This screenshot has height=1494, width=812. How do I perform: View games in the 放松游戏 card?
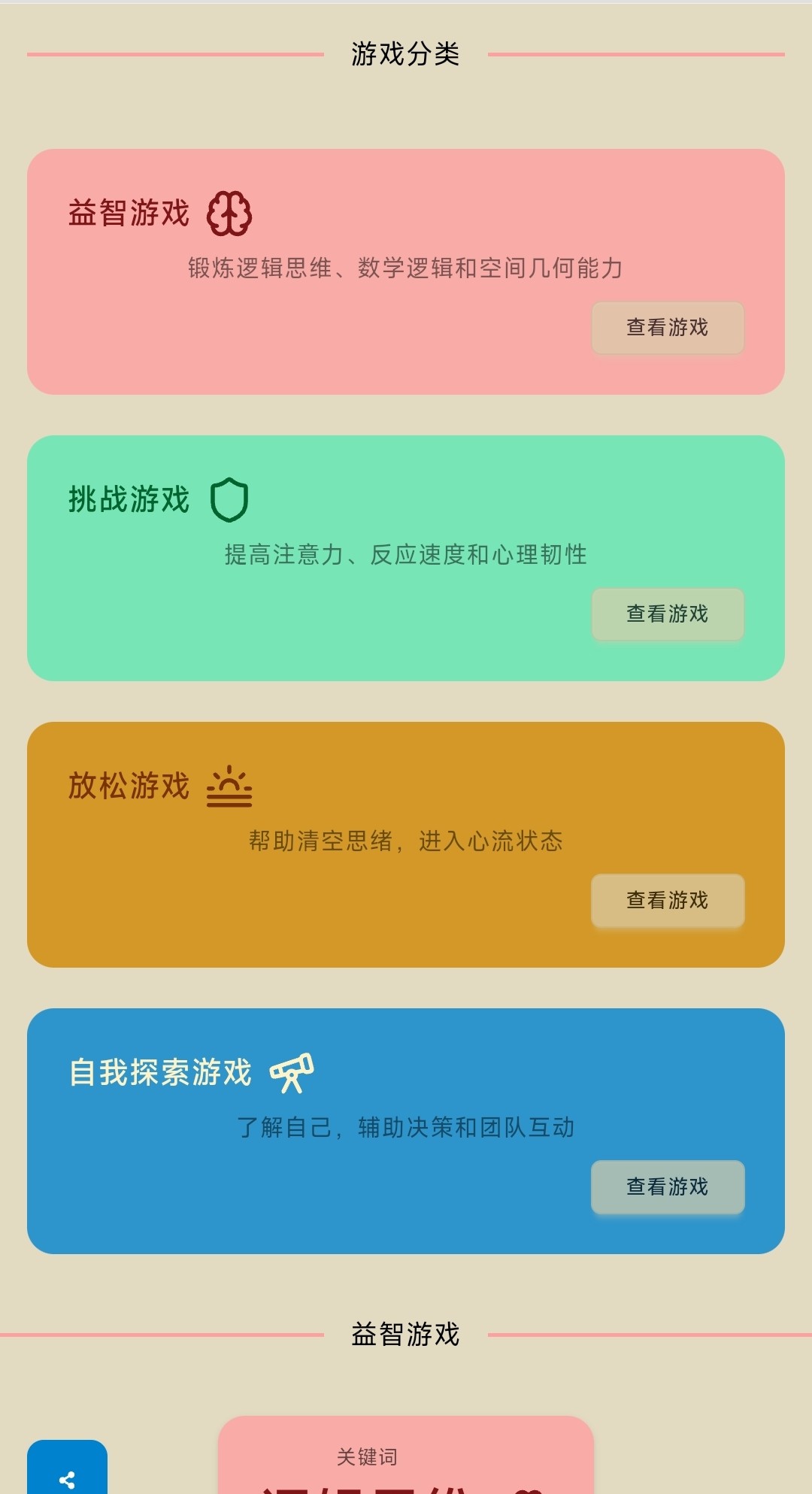coord(668,901)
